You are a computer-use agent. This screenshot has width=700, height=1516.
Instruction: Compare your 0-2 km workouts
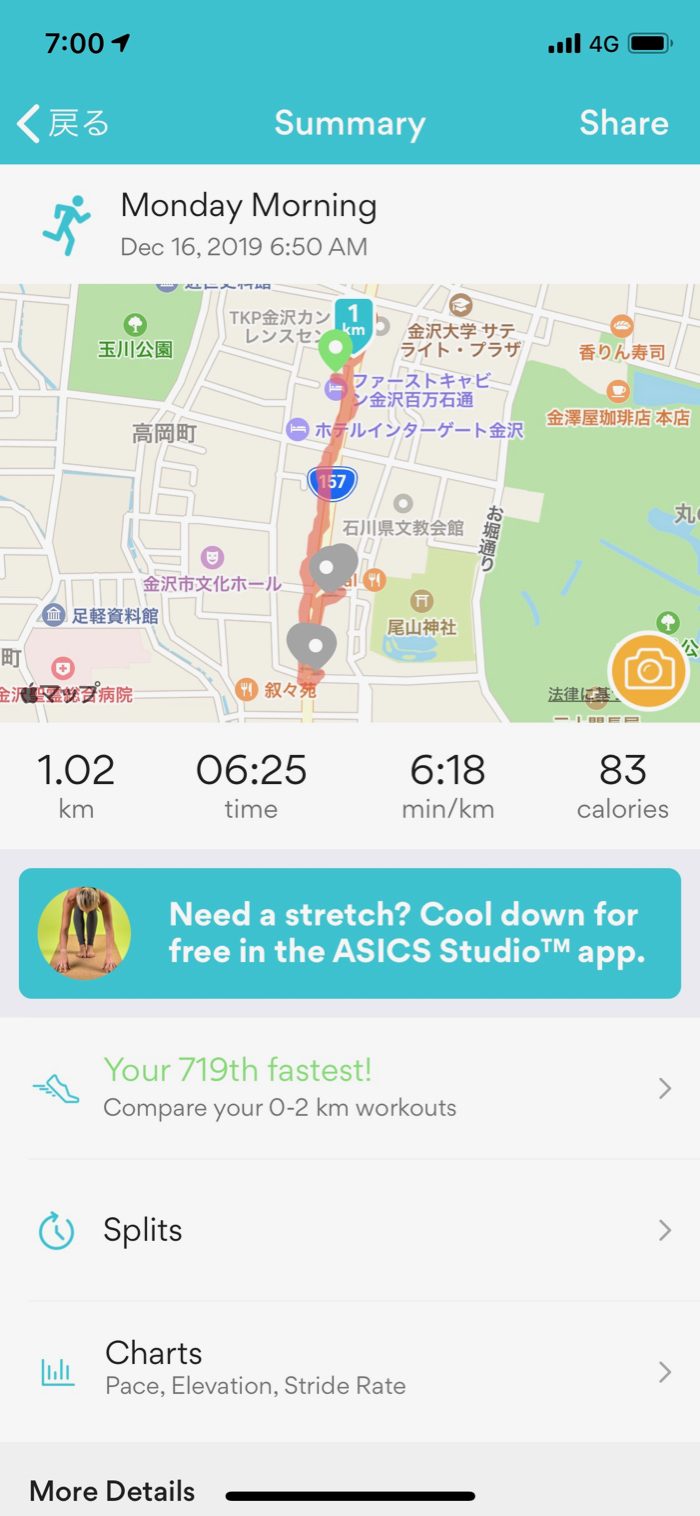350,1088
